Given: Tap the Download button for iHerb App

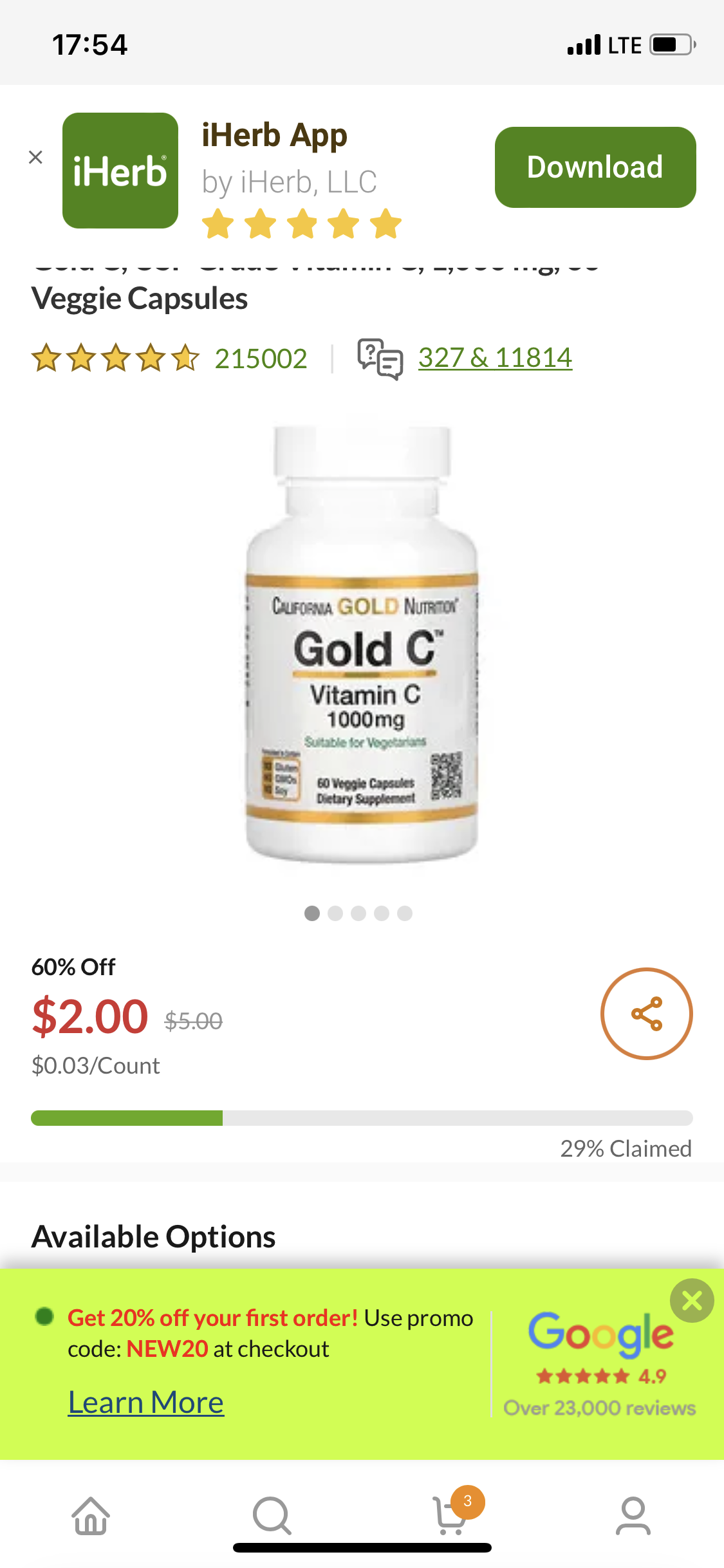Looking at the screenshot, I should 595,167.
